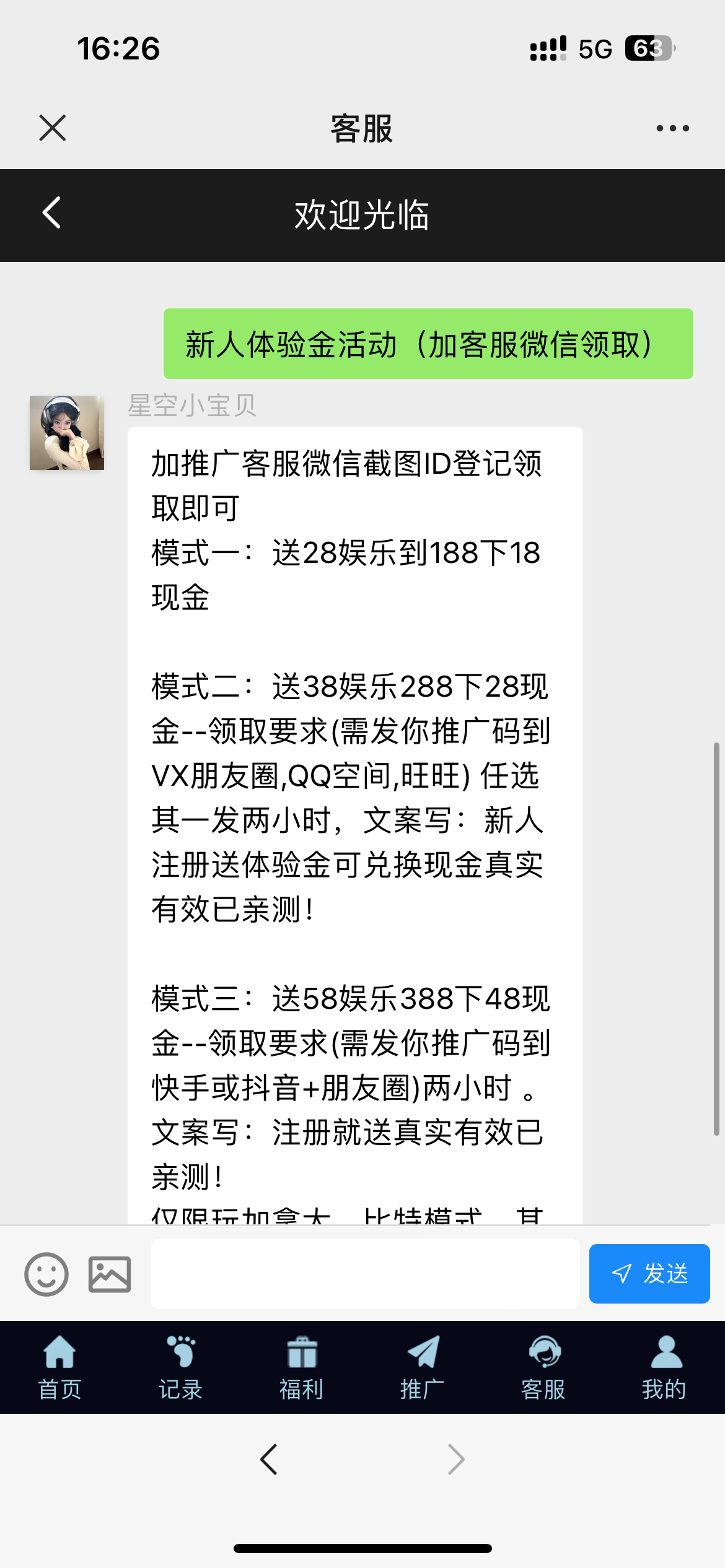Screen dimensions: 725x1568
Task: Go back from 欢迎光临 chat
Action: point(52,213)
